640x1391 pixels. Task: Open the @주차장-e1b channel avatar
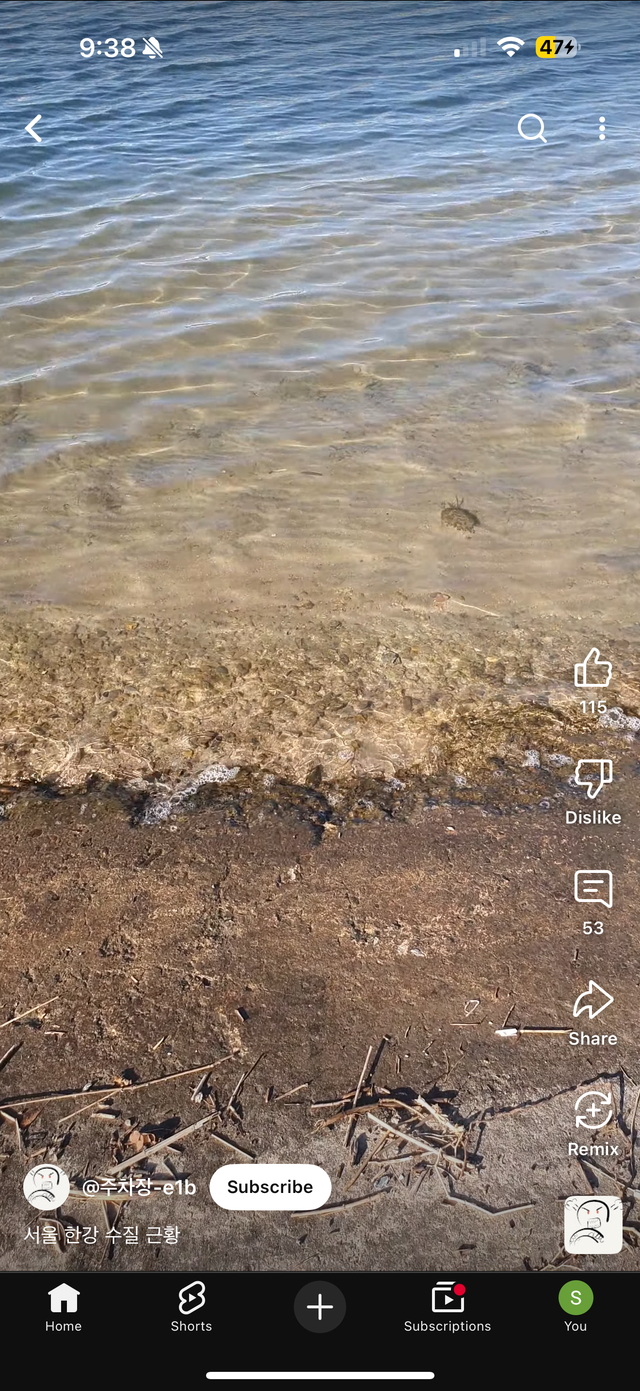tap(46, 1187)
